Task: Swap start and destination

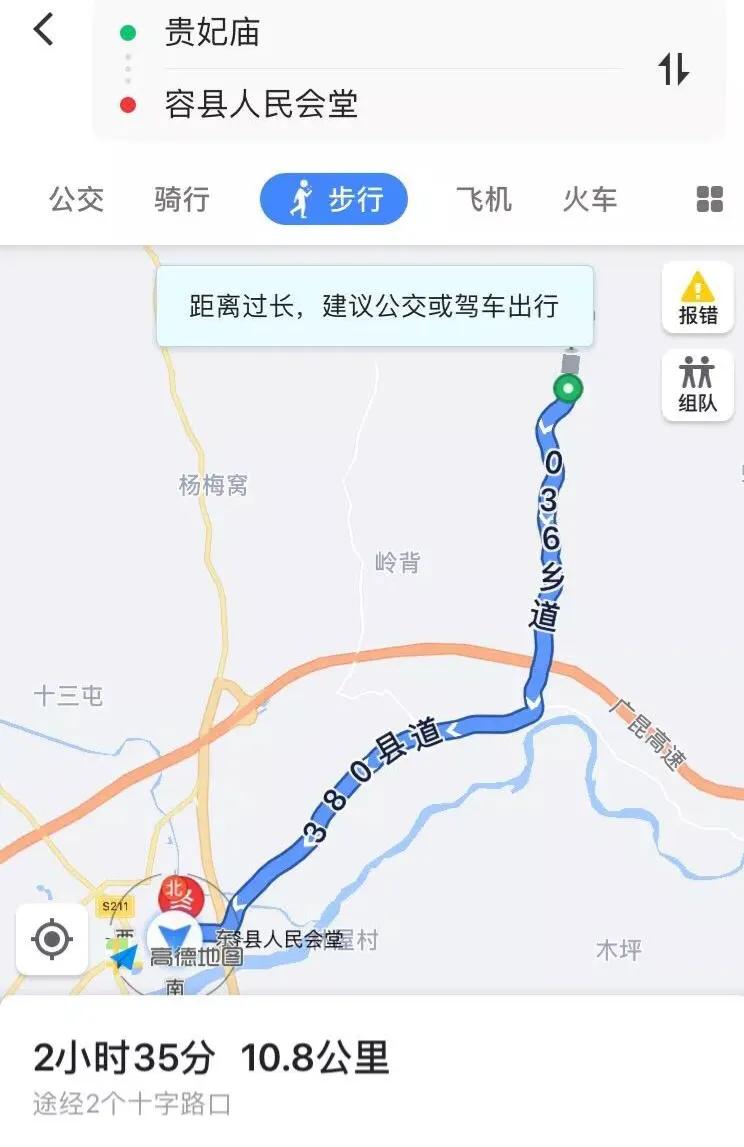Action: click(673, 69)
